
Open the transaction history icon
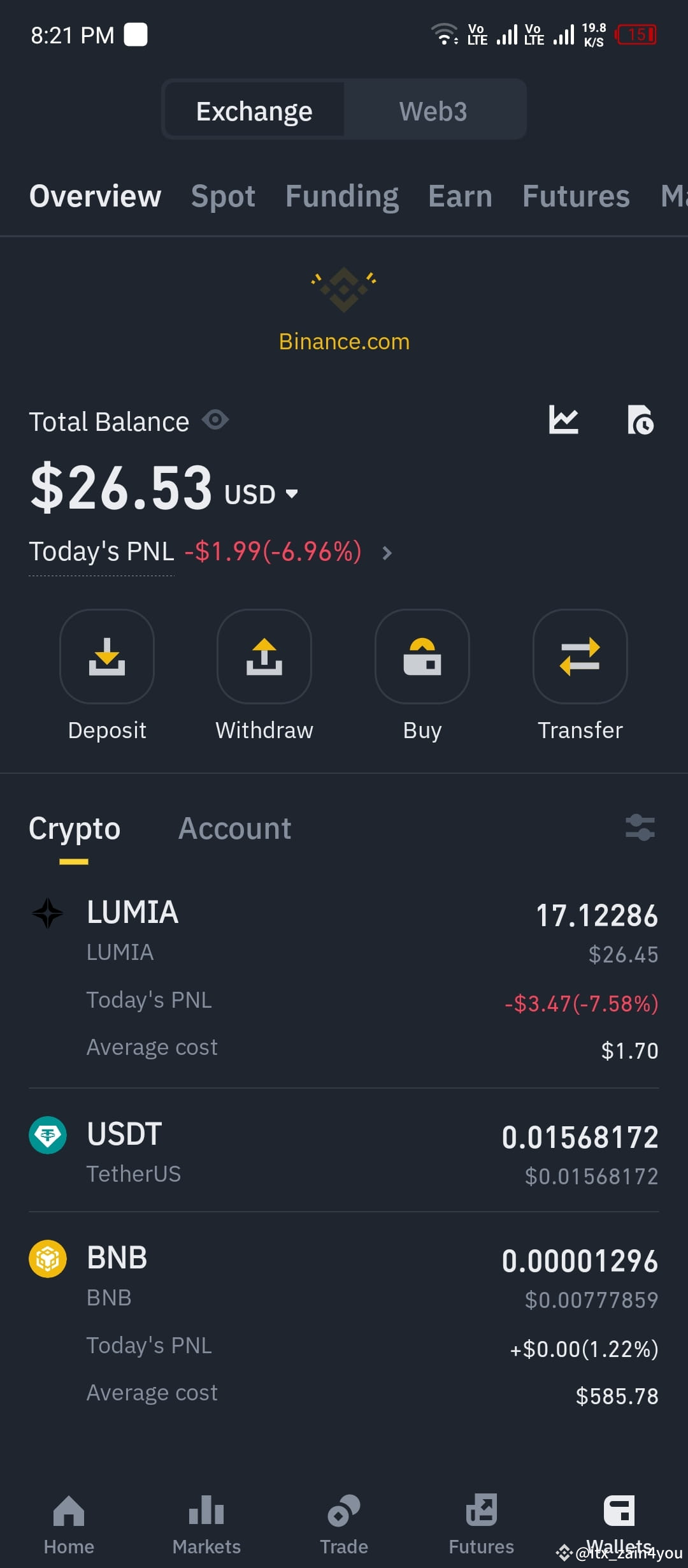tap(642, 420)
